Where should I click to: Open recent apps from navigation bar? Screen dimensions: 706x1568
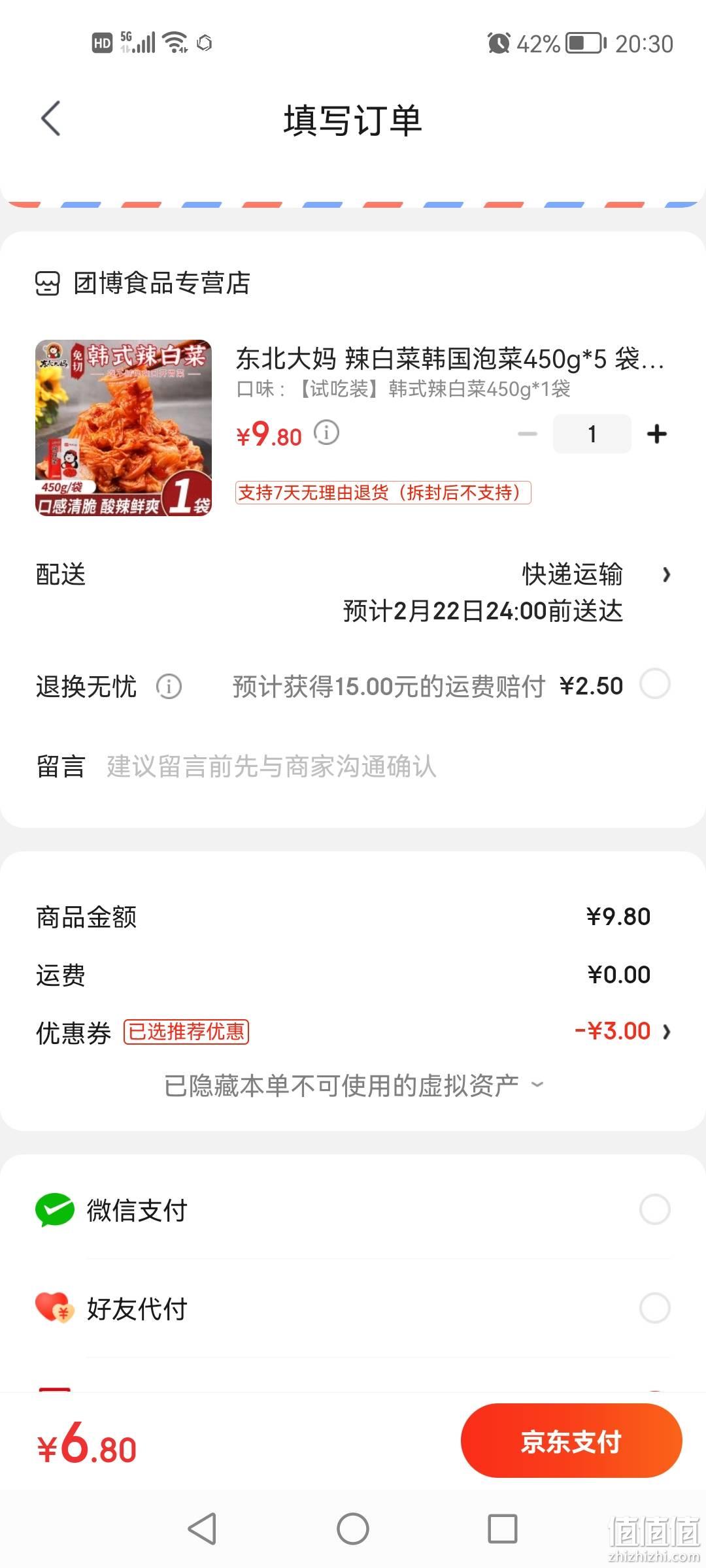503,1529
